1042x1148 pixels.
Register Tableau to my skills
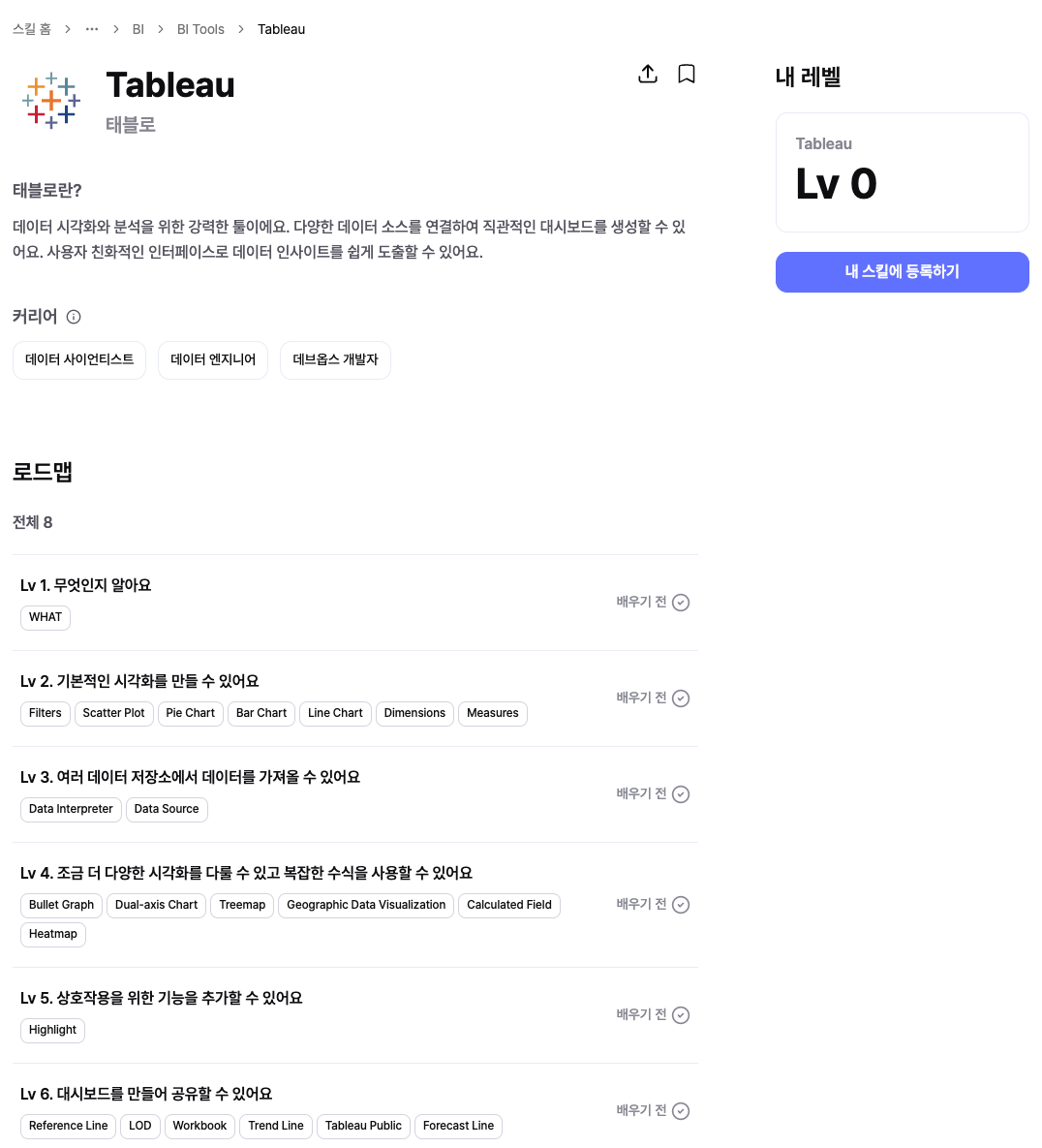pos(902,272)
